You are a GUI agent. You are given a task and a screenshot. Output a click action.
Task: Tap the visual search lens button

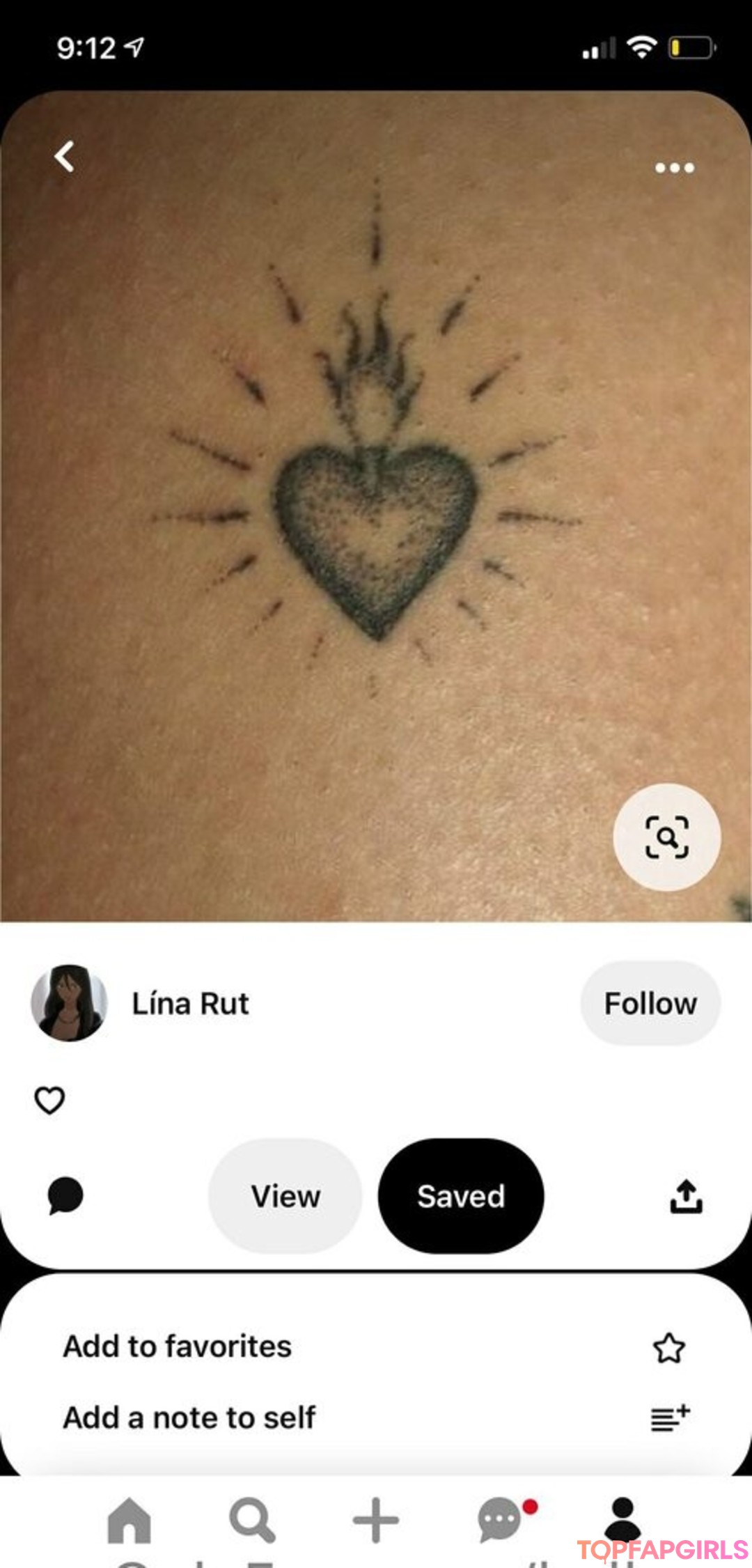tap(666, 837)
